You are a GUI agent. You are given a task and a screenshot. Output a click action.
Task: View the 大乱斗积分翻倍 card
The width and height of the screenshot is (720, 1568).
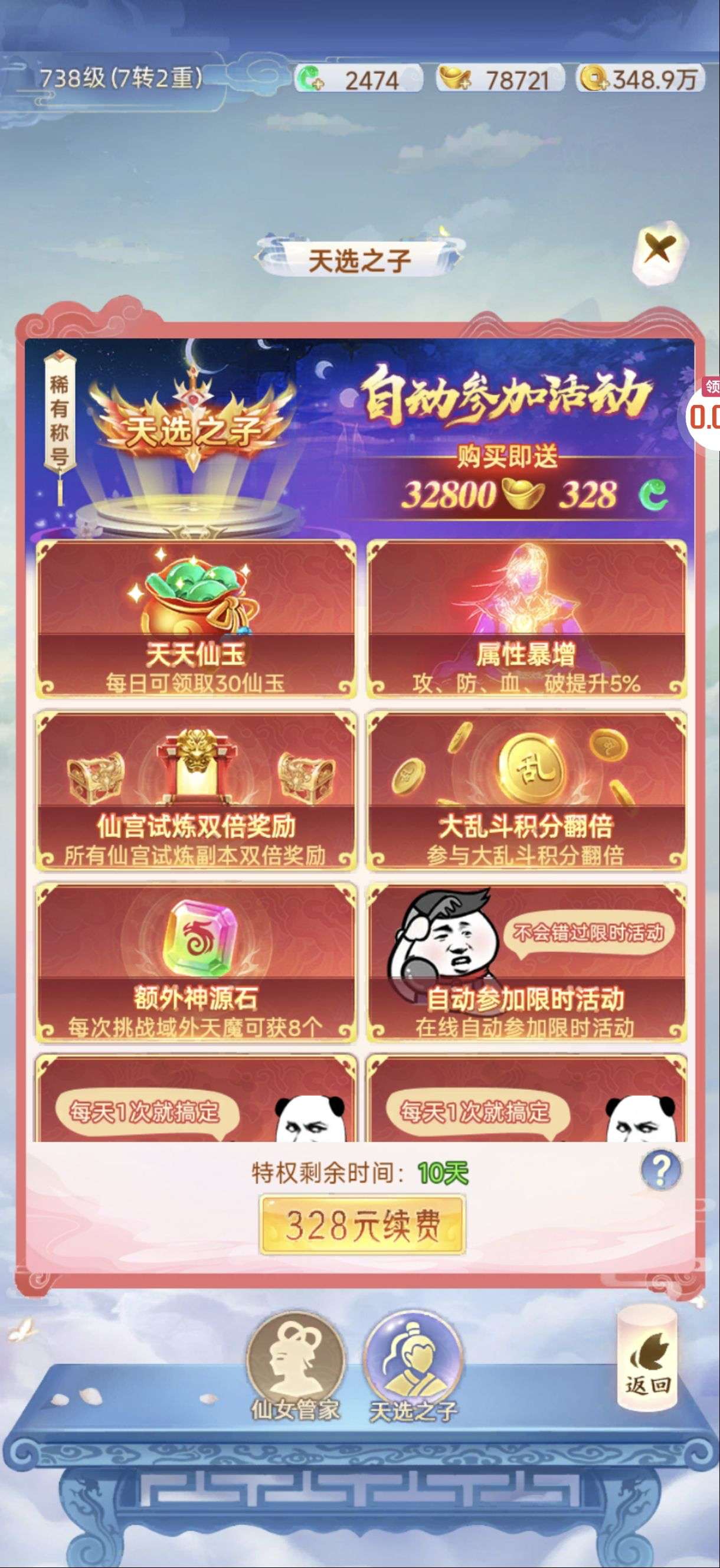[526, 790]
